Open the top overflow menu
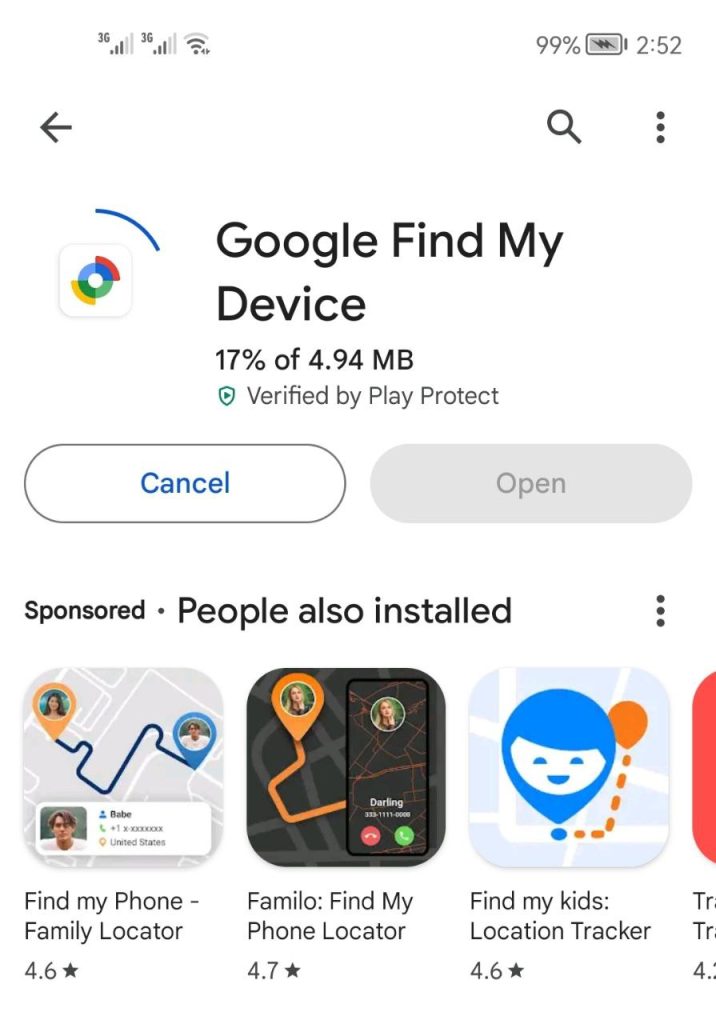Screen dimensions: 716x1024 660,127
